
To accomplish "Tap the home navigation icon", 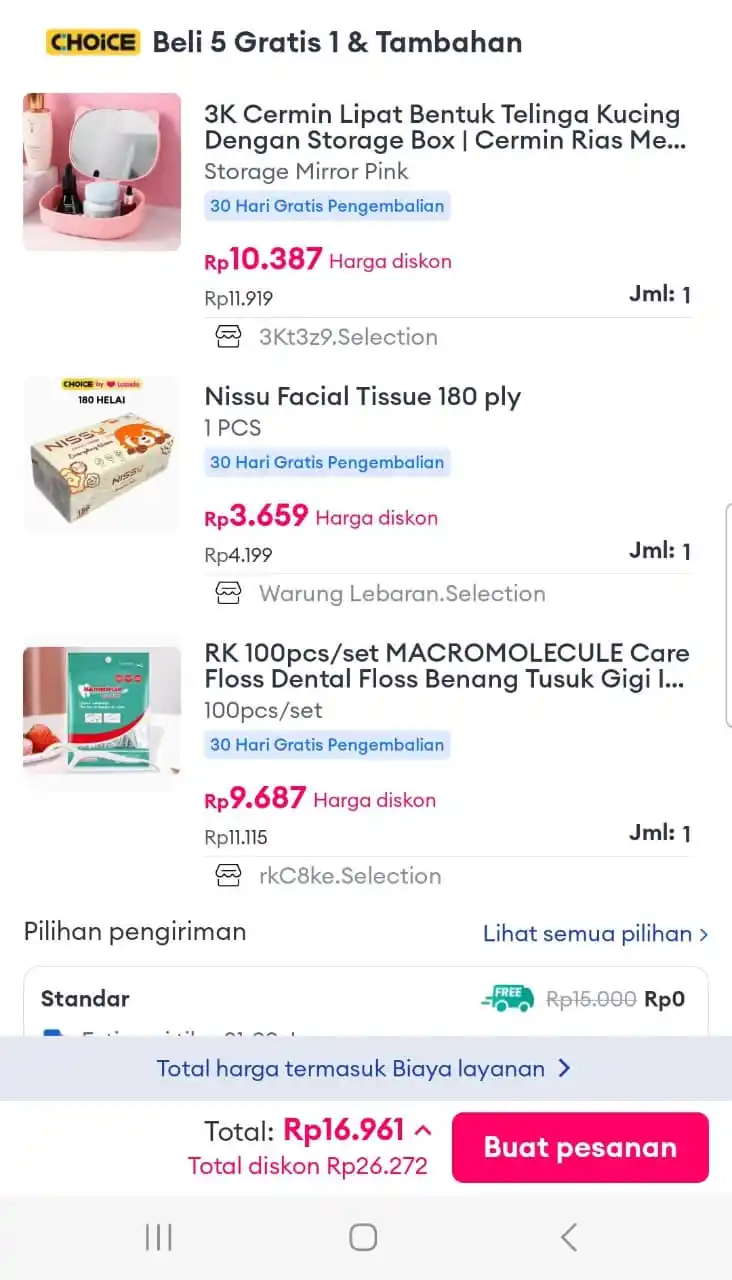I will pos(363,1237).
